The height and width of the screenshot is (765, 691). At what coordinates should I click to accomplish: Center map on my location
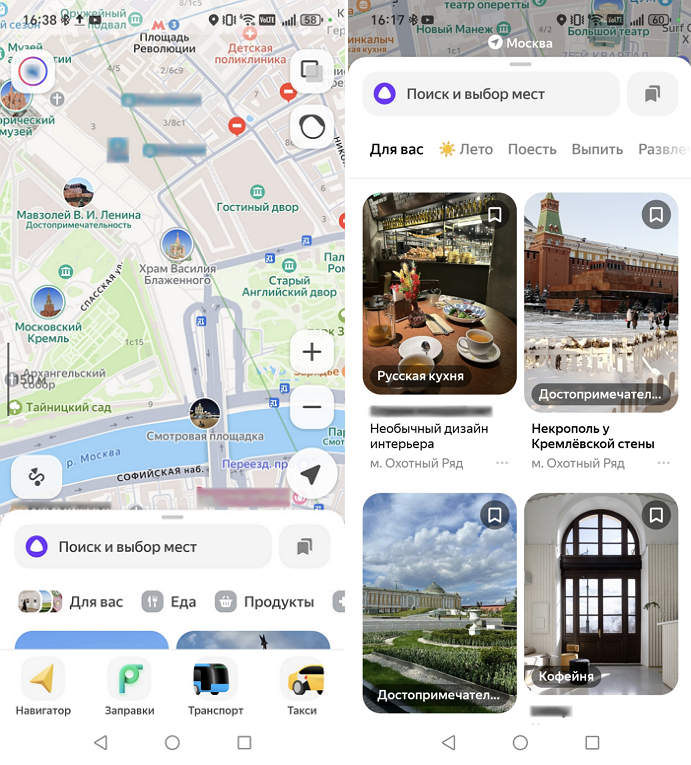tap(312, 475)
